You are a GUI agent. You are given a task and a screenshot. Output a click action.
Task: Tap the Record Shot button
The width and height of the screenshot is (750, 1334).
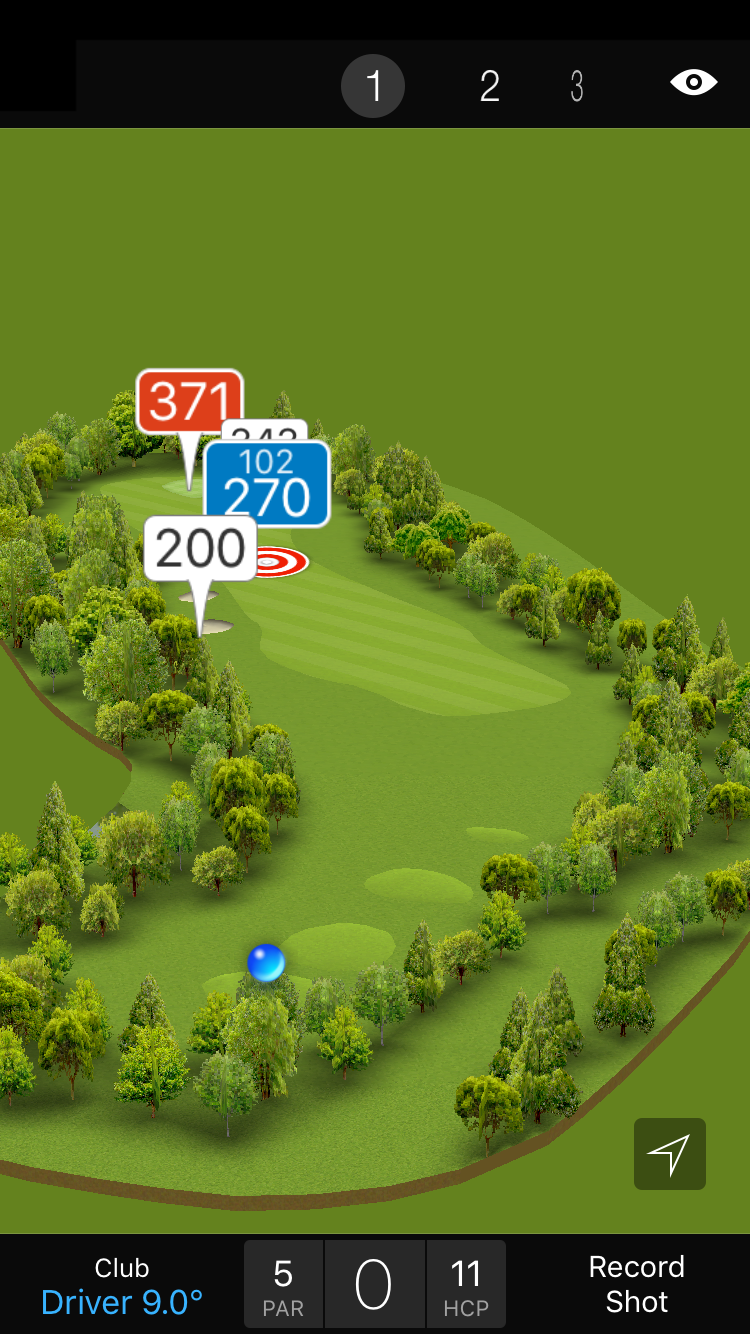click(x=636, y=1285)
